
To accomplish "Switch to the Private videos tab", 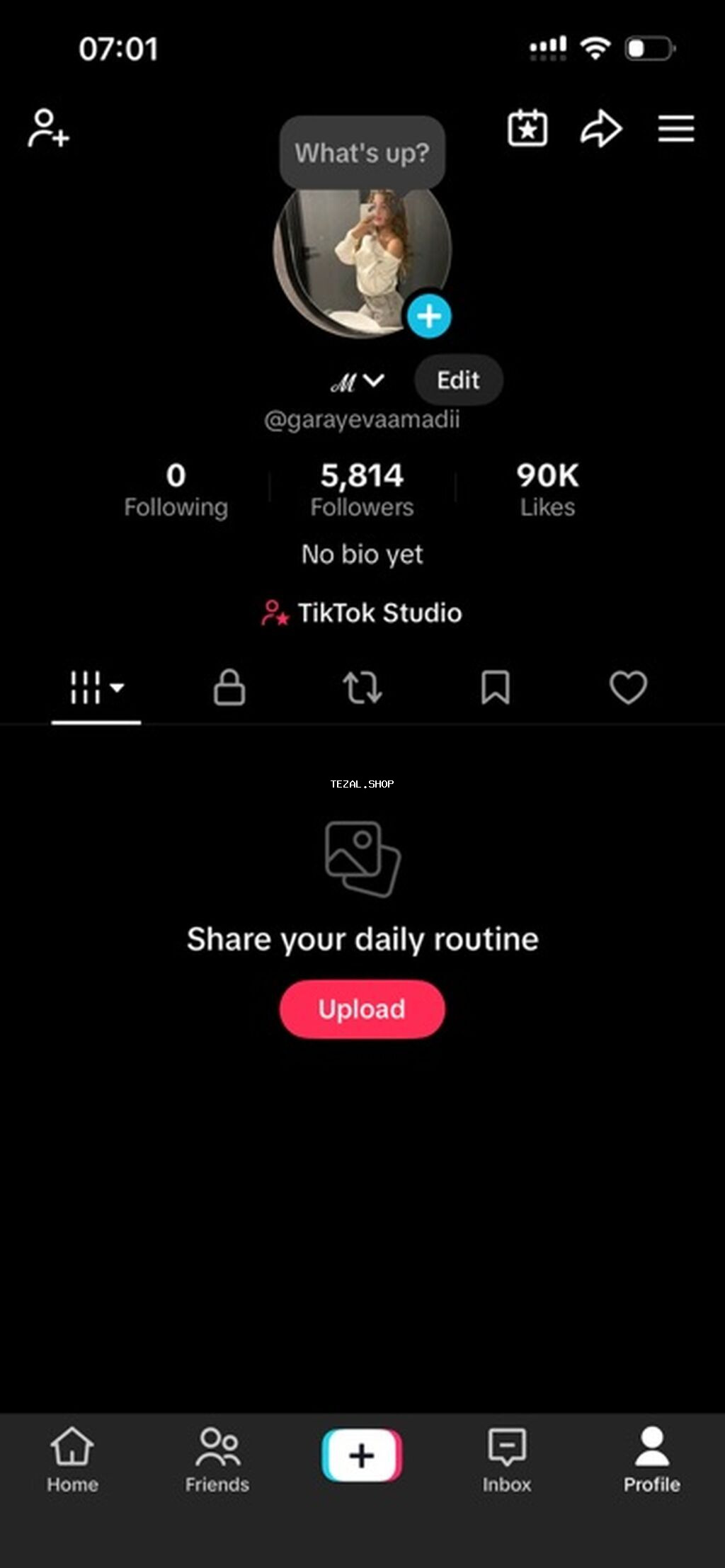I will point(229,688).
